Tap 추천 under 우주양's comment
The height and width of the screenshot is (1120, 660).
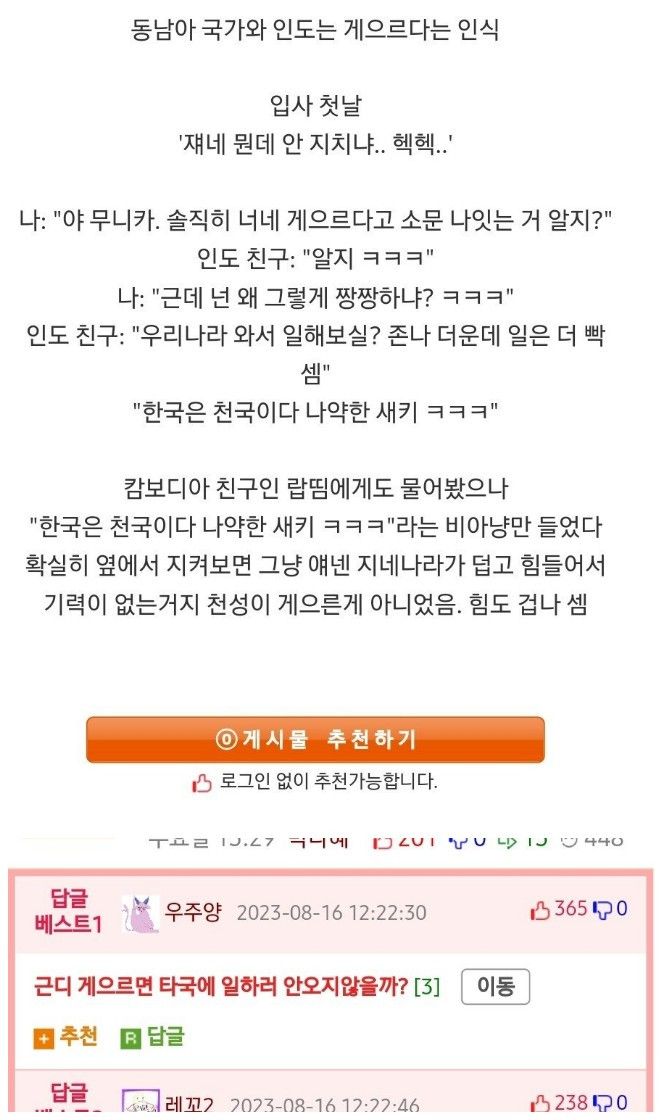67,1037
